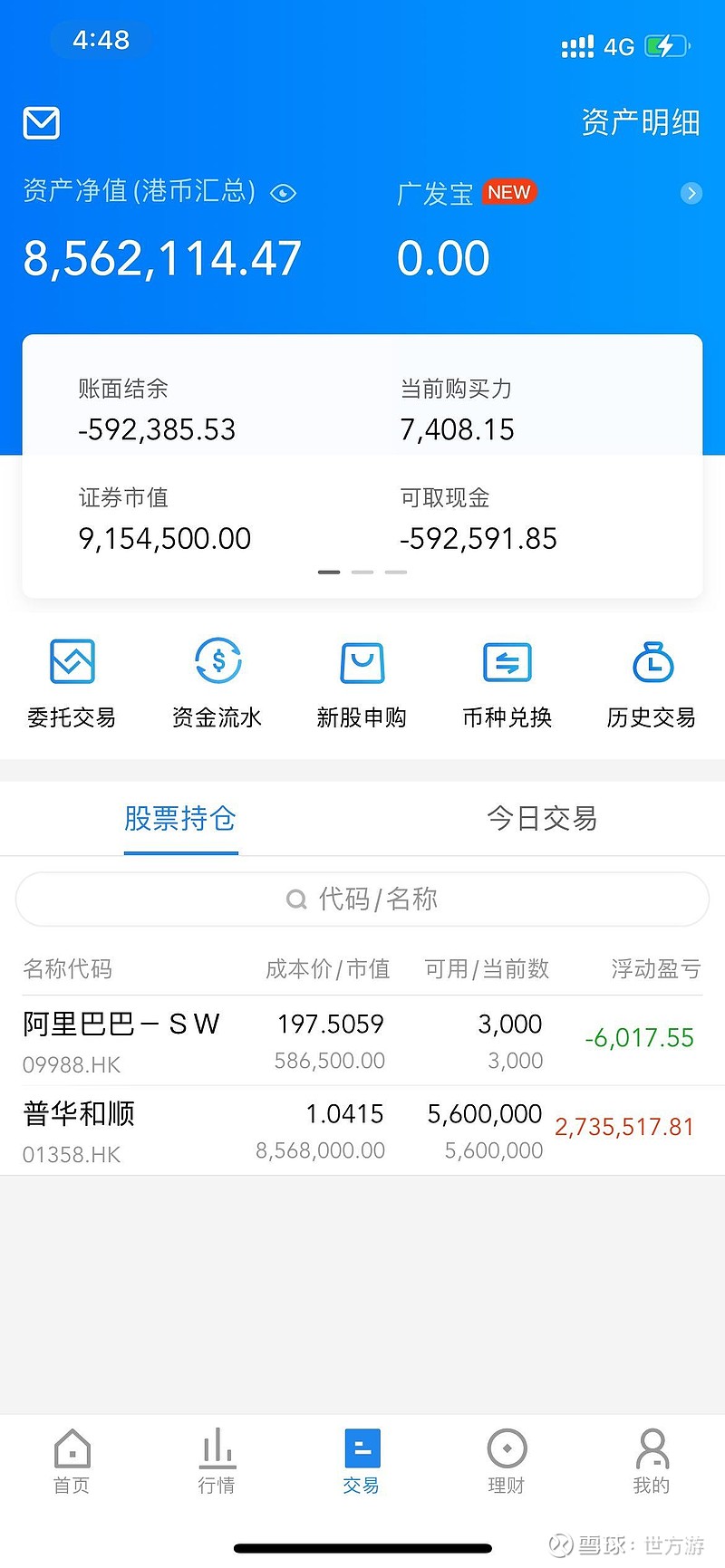Open 广发宝 arrow chevron
Image resolution: width=725 pixels, height=1568 pixels.
[x=691, y=193]
